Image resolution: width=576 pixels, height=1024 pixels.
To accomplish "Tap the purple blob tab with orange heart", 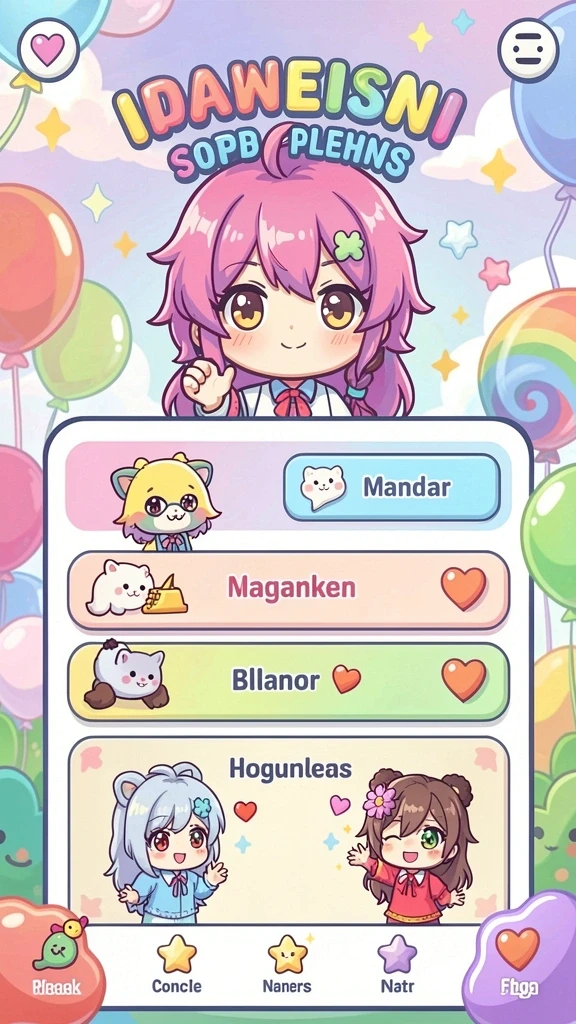I will (519, 959).
